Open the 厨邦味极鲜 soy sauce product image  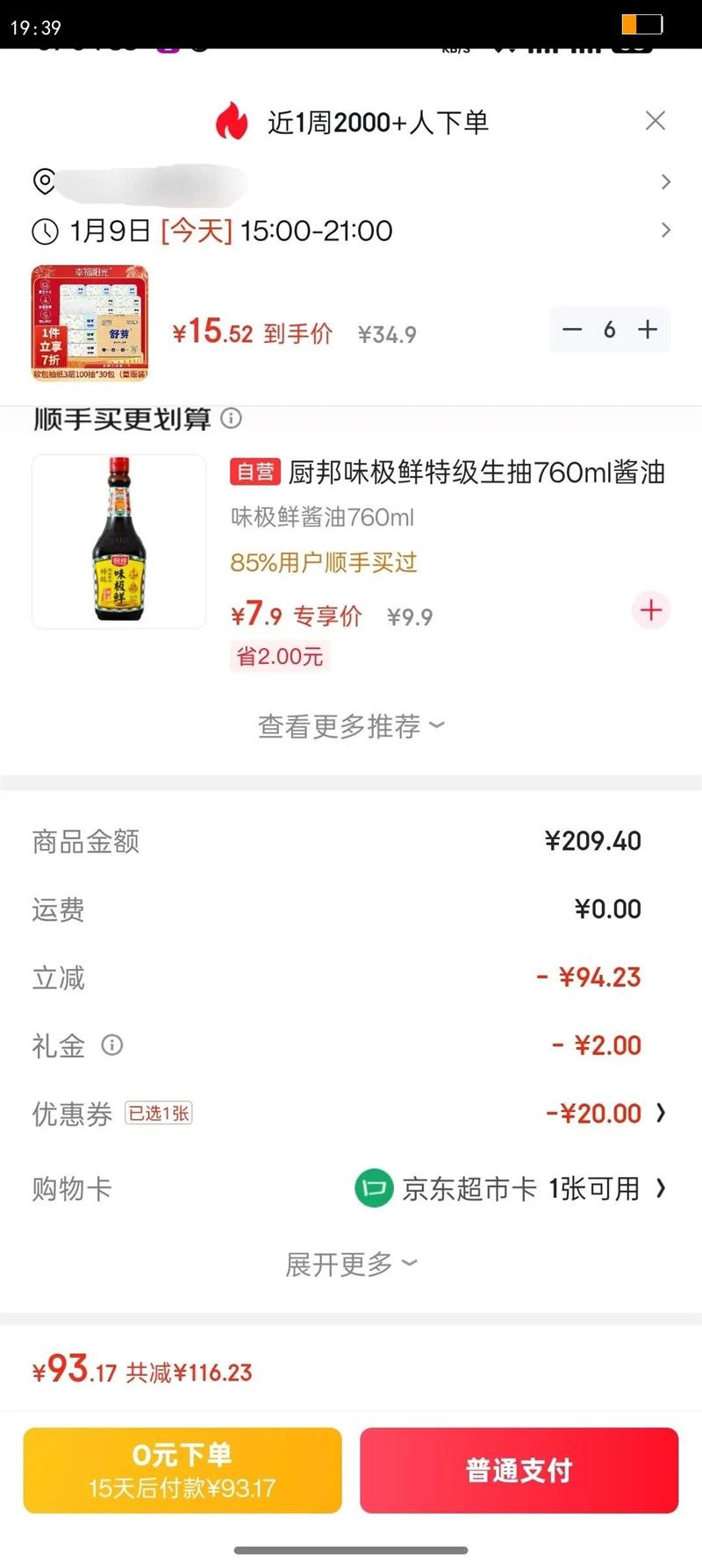[119, 540]
